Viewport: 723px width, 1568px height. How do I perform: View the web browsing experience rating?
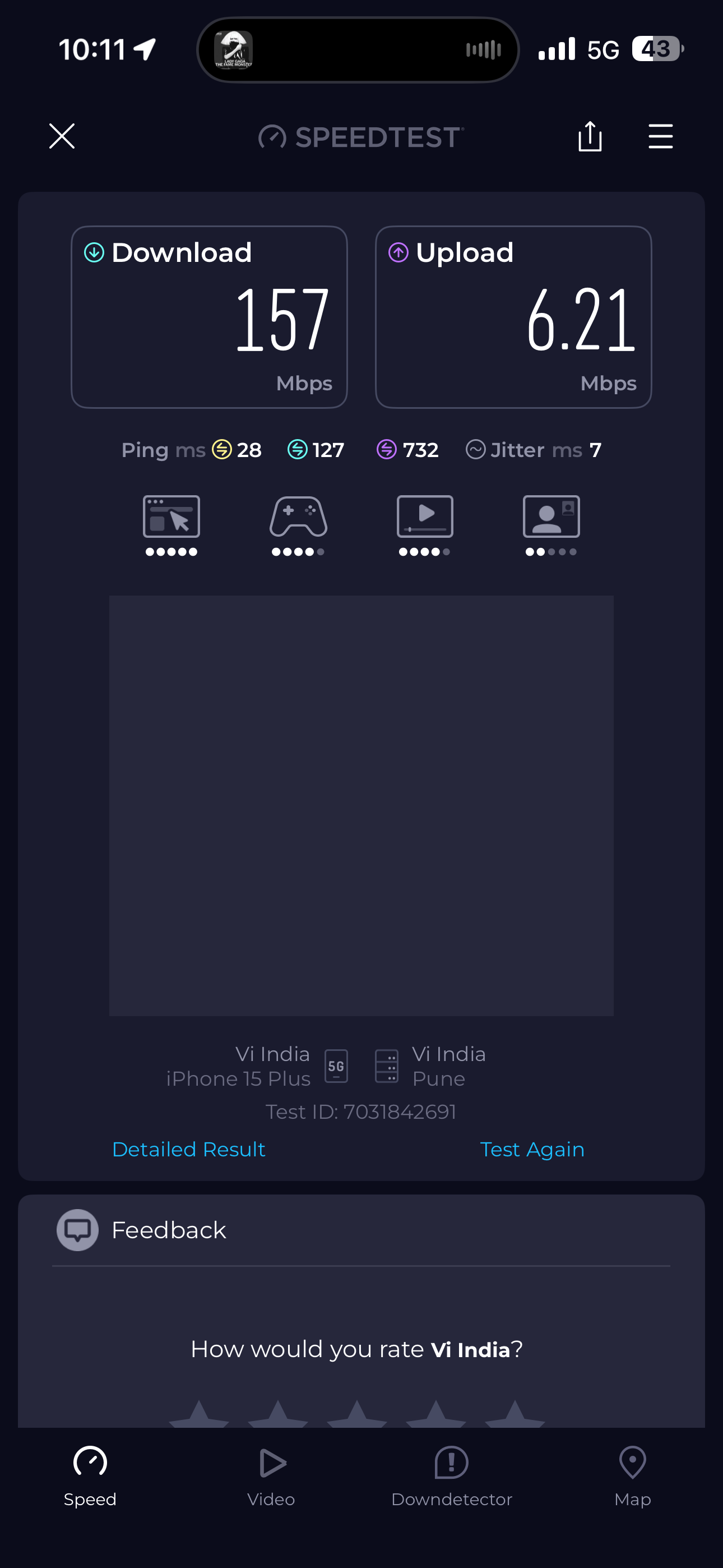pyautogui.click(x=171, y=525)
